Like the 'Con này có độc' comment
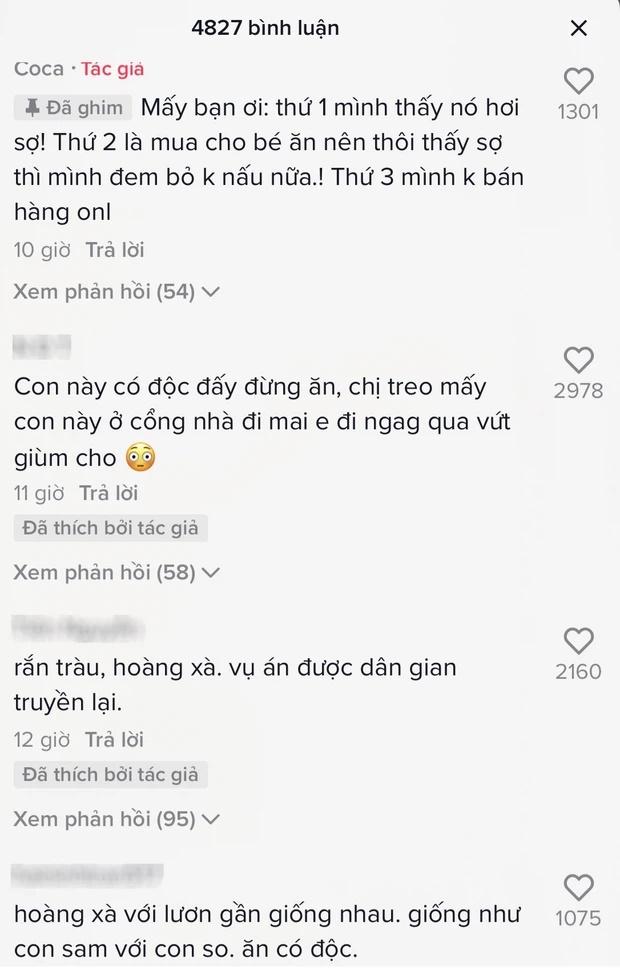Screen dimensions: 620x979 578,360
